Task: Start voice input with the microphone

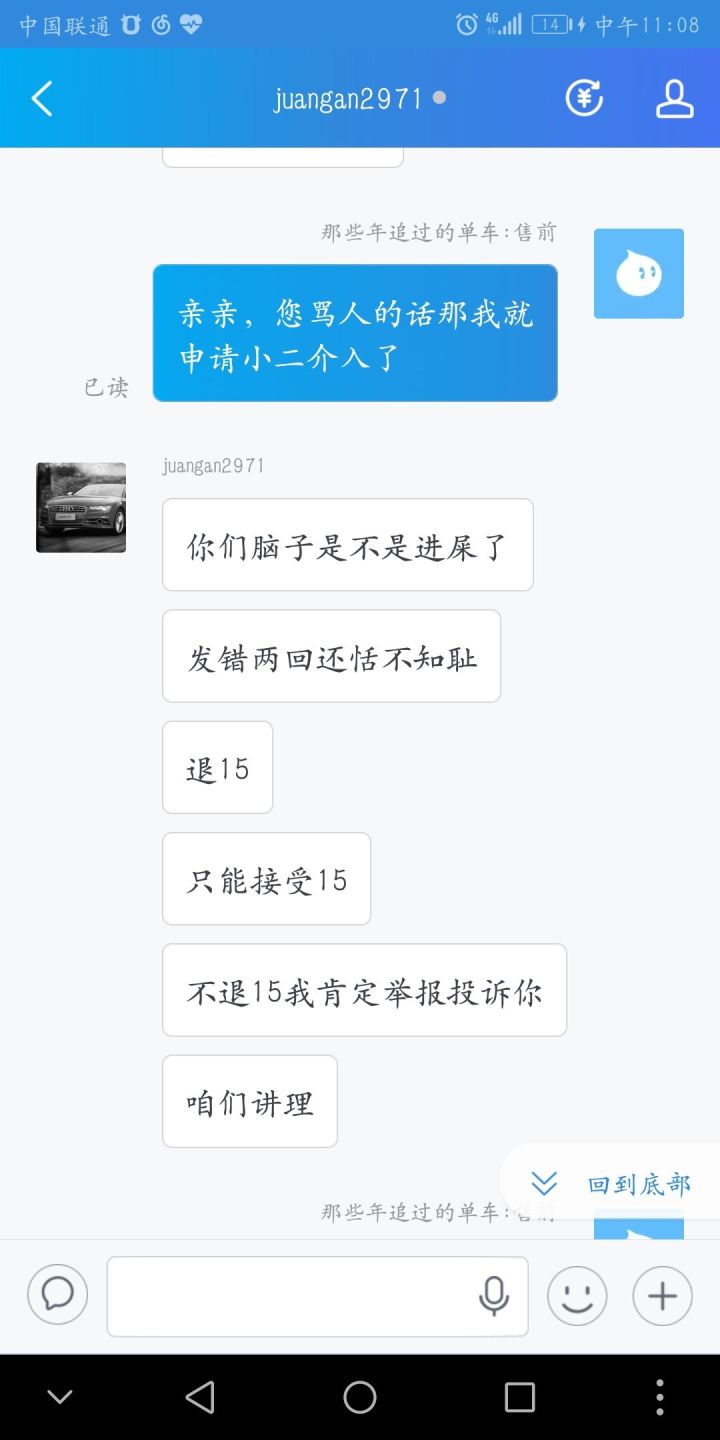Action: pyautogui.click(x=493, y=1296)
